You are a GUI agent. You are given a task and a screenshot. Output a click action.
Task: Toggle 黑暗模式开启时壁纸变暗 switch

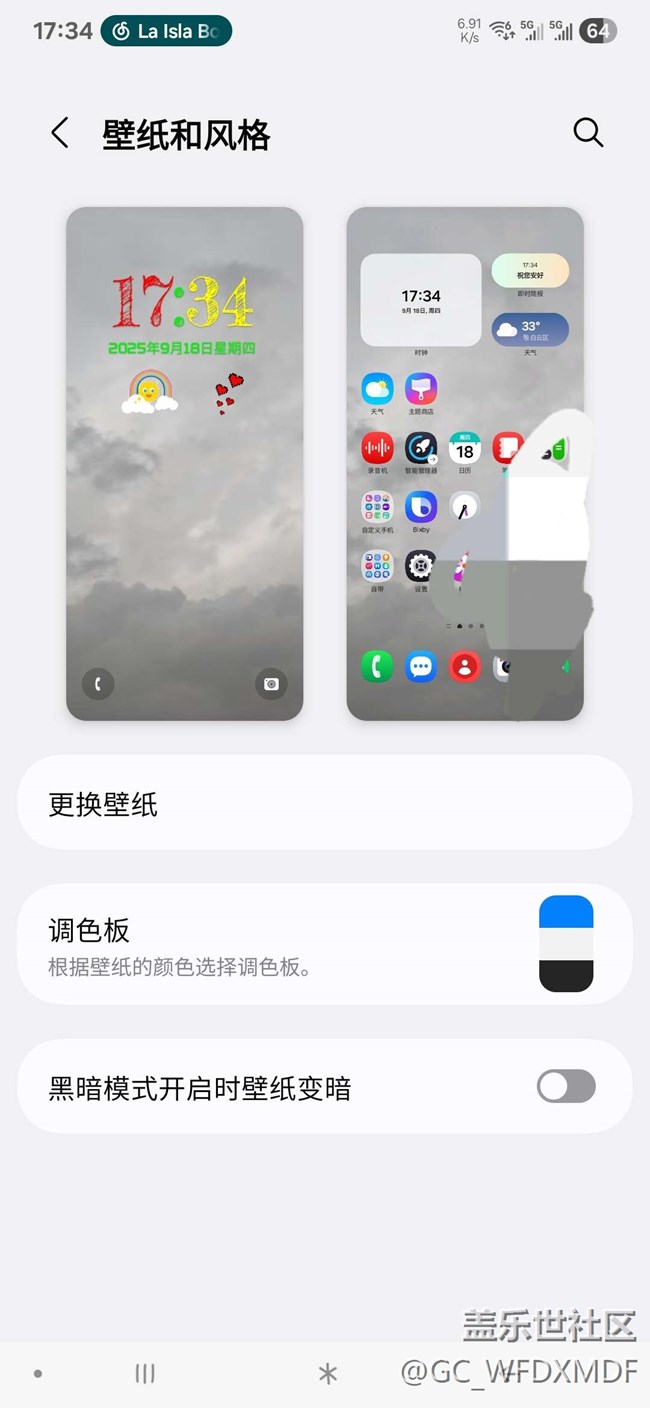coord(566,1086)
